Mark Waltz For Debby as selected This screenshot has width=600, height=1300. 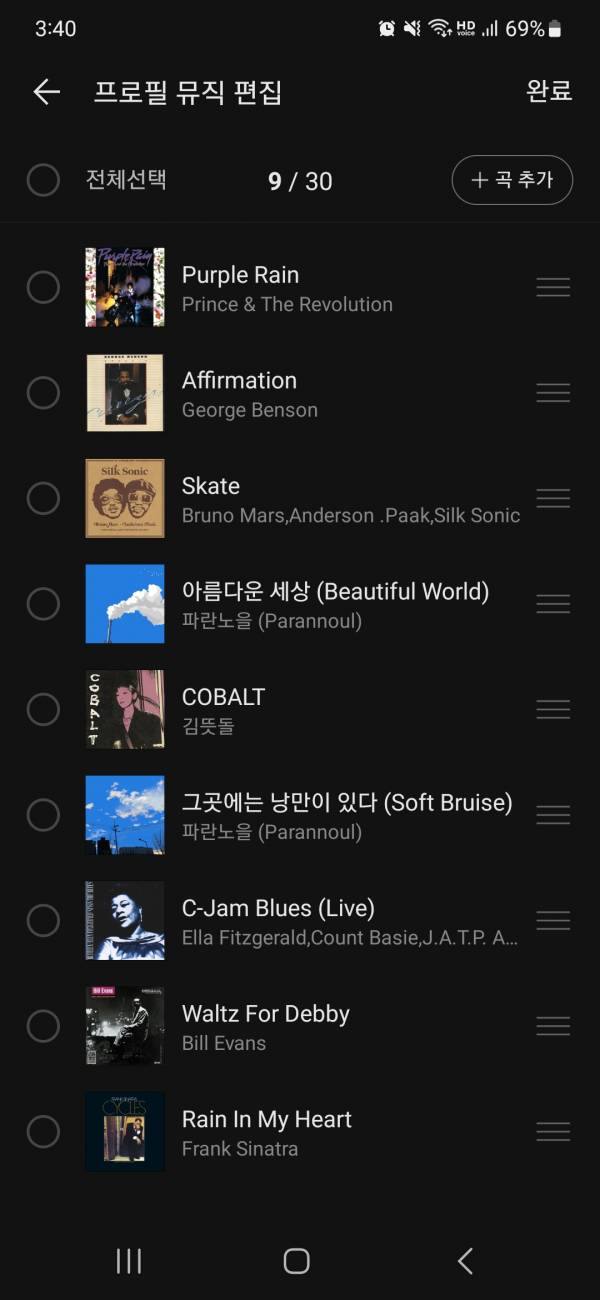(x=43, y=1026)
